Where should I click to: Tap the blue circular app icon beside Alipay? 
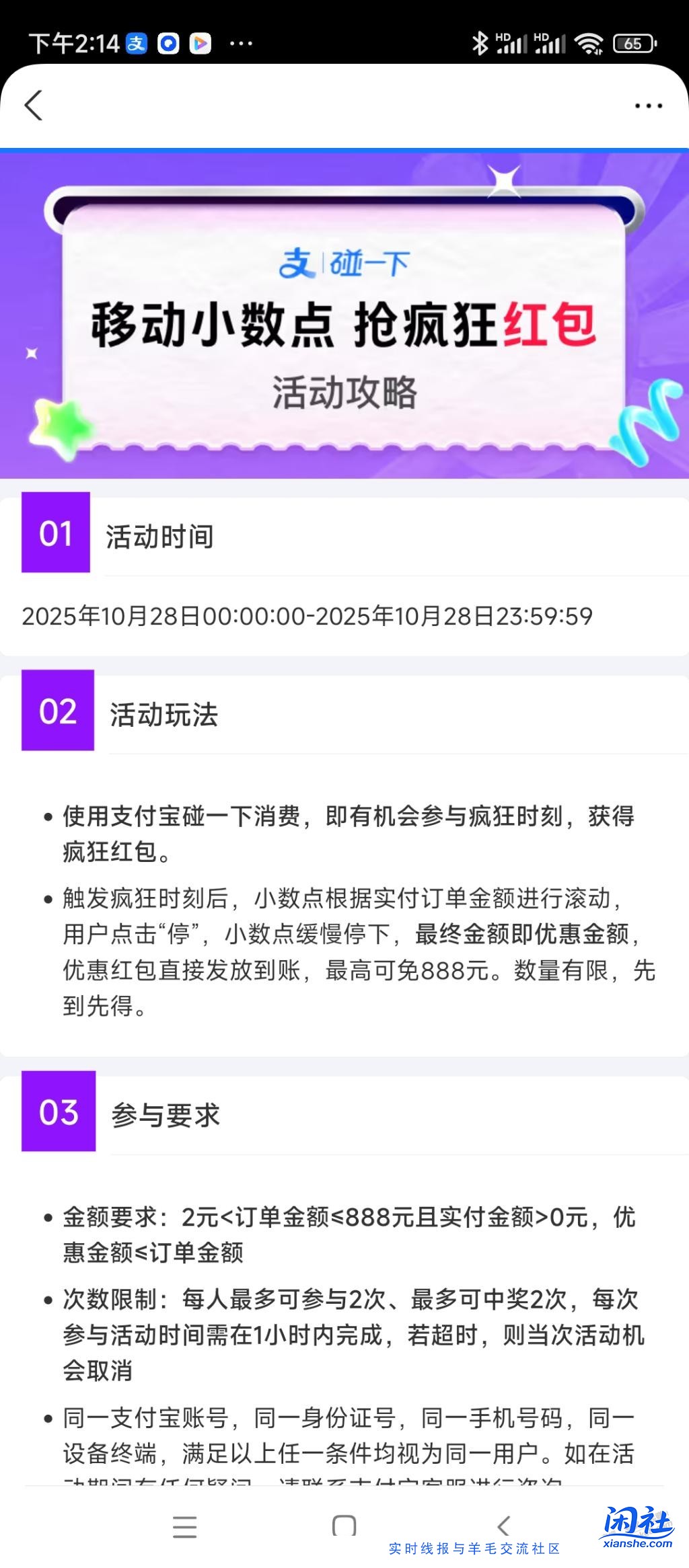(167, 42)
